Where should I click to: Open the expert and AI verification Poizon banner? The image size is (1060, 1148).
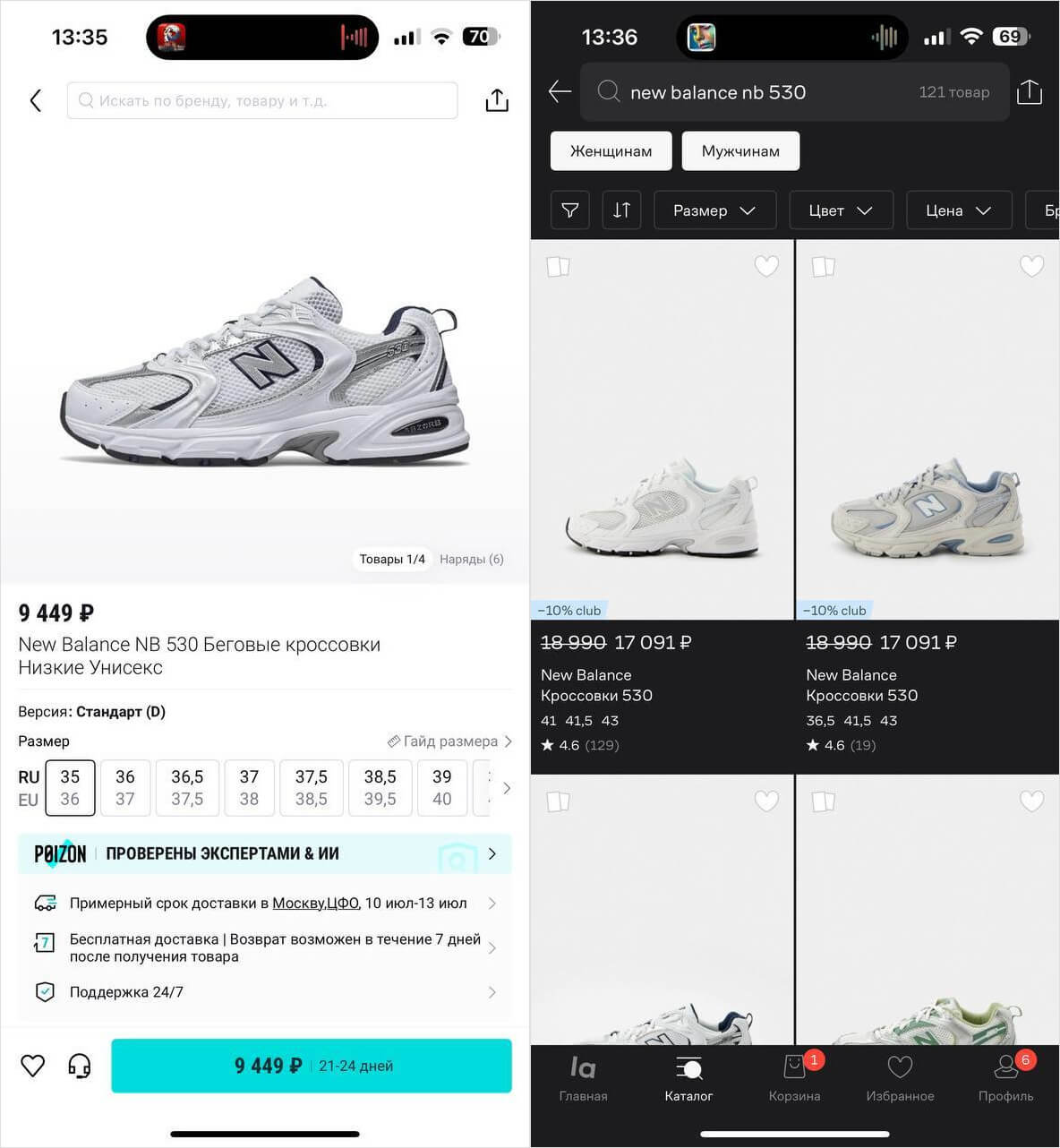264,853
